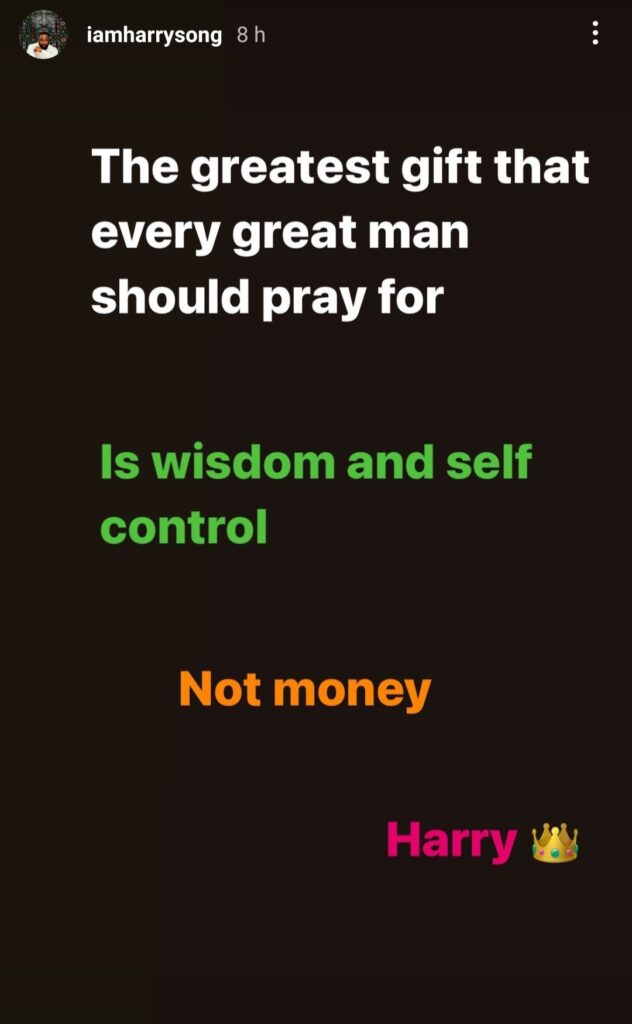Open iamharrysong's profile picture
The image size is (632, 1024).
42,35
